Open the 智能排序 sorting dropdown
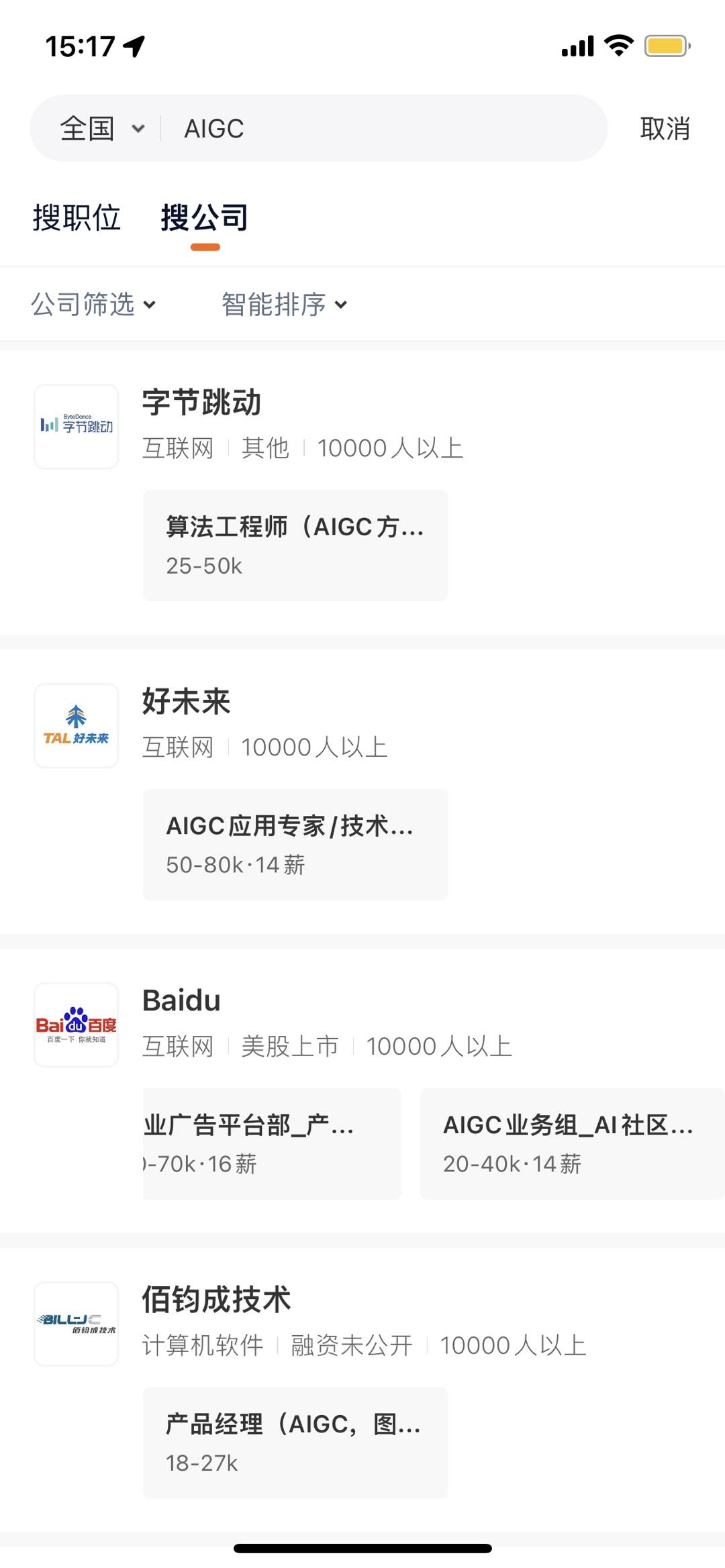Image resolution: width=725 pixels, height=1568 pixels. click(284, 305)
